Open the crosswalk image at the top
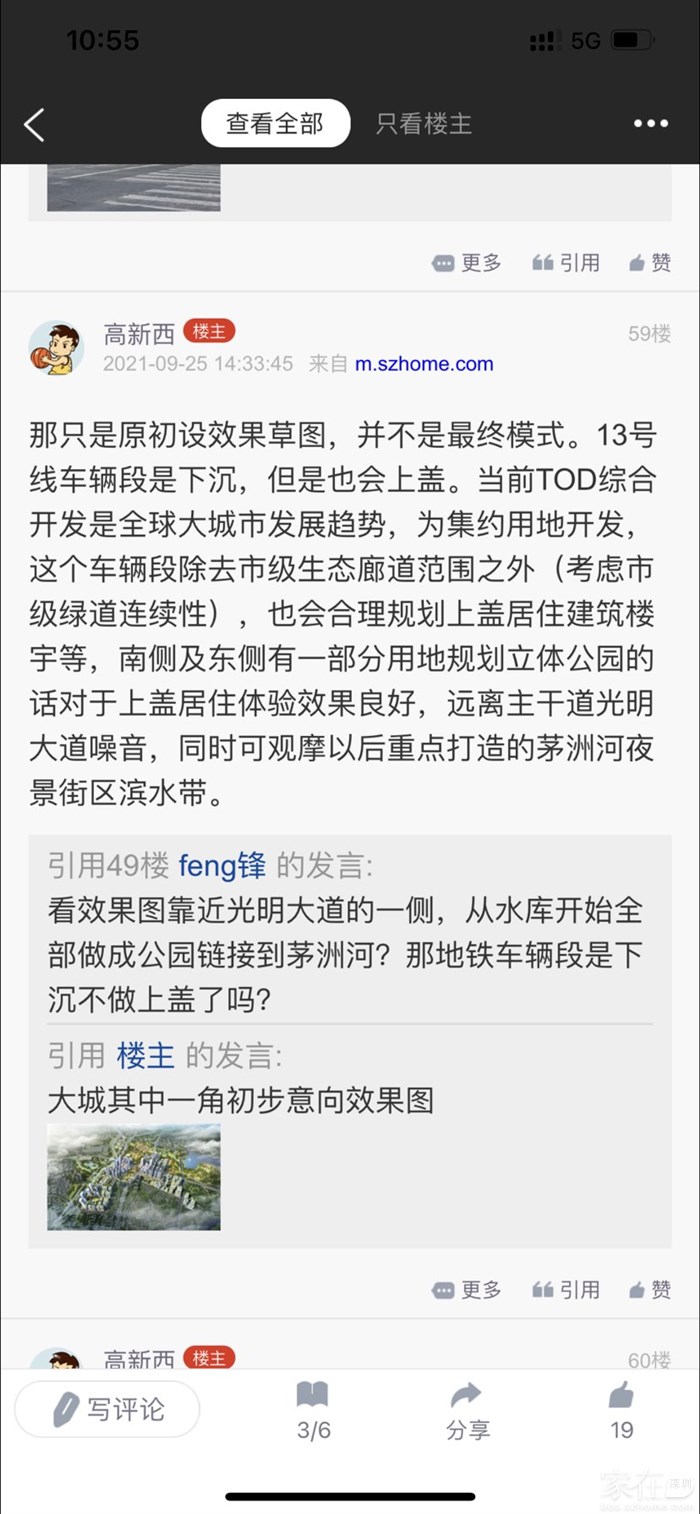 pyautogui.click(x=134, y=188)
